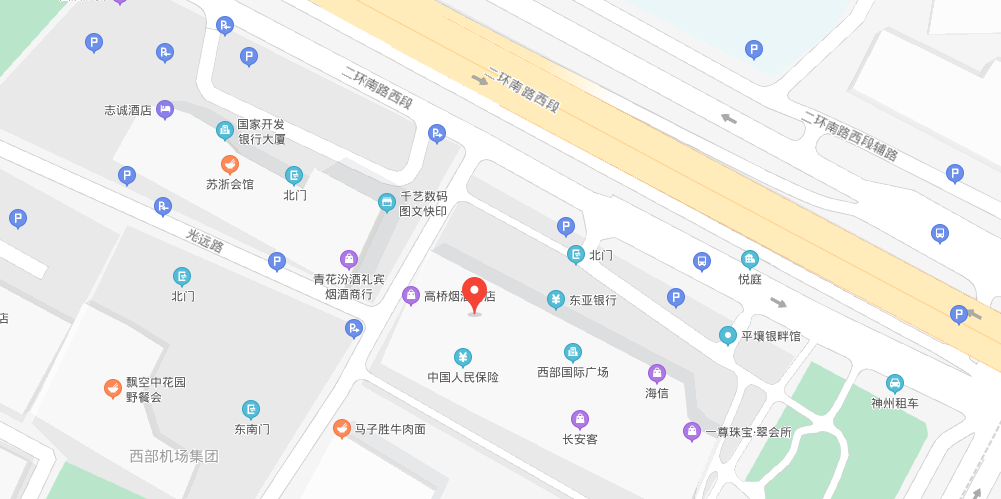Open the 悦庭 building marker

(749, 260)
